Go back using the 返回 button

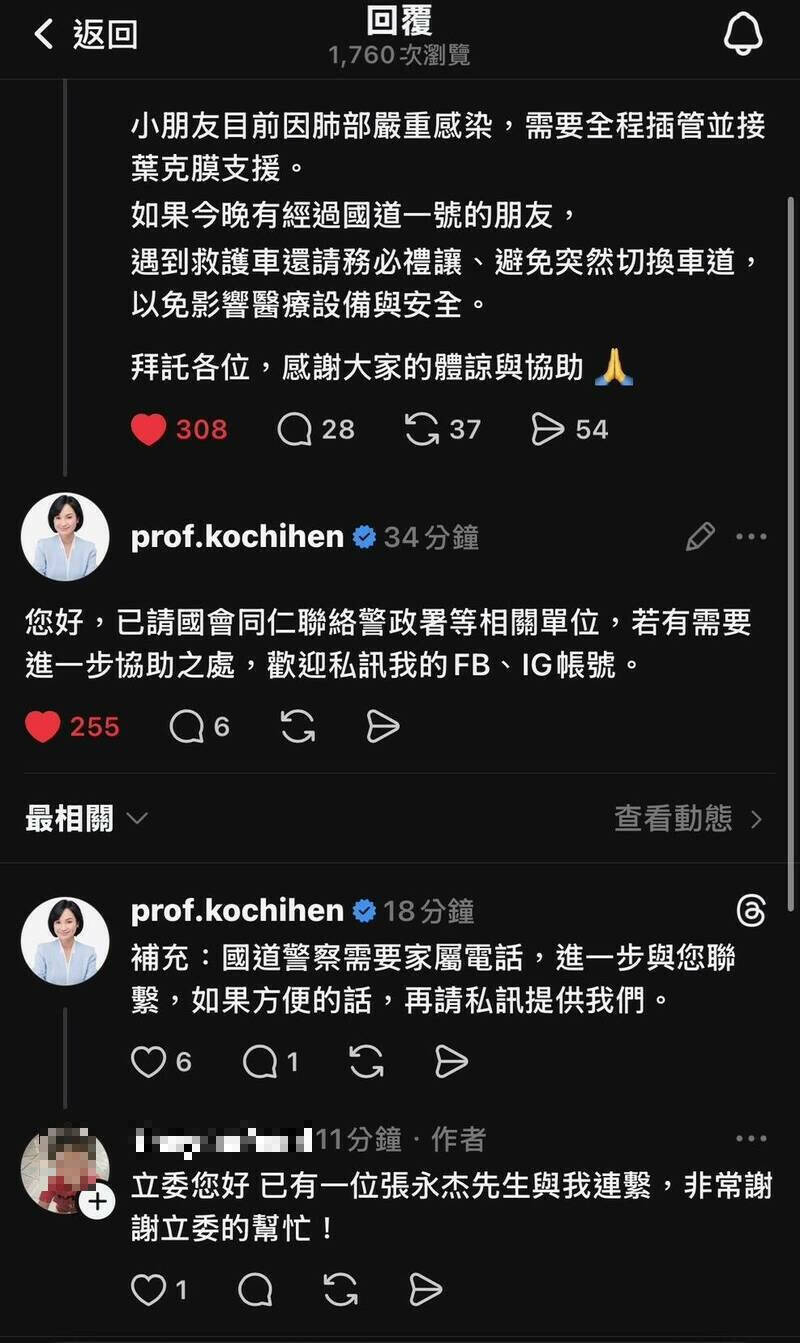(85, 34)
